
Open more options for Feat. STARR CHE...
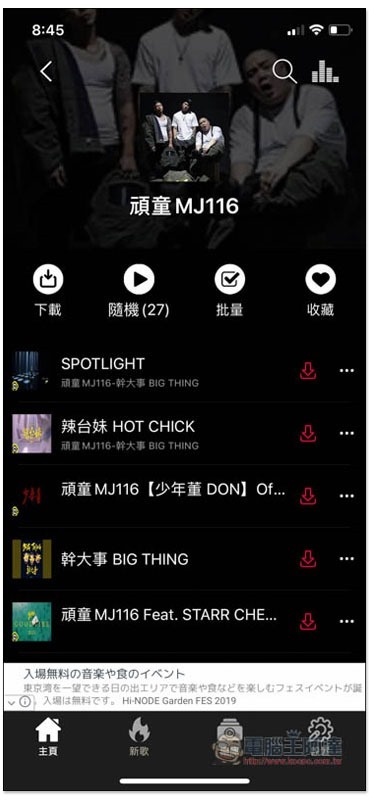pyautogui.click(x=347, y=621)
